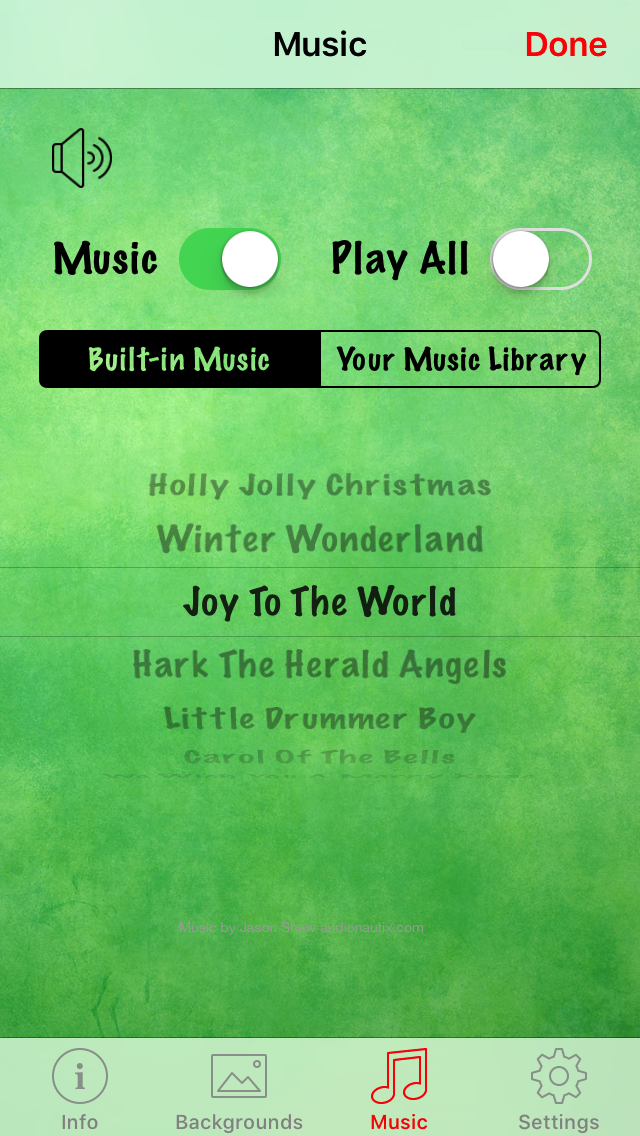This screenshot has height=1136, width=640.
Task: Switch to Your Music Library
Action: point(460,359)
